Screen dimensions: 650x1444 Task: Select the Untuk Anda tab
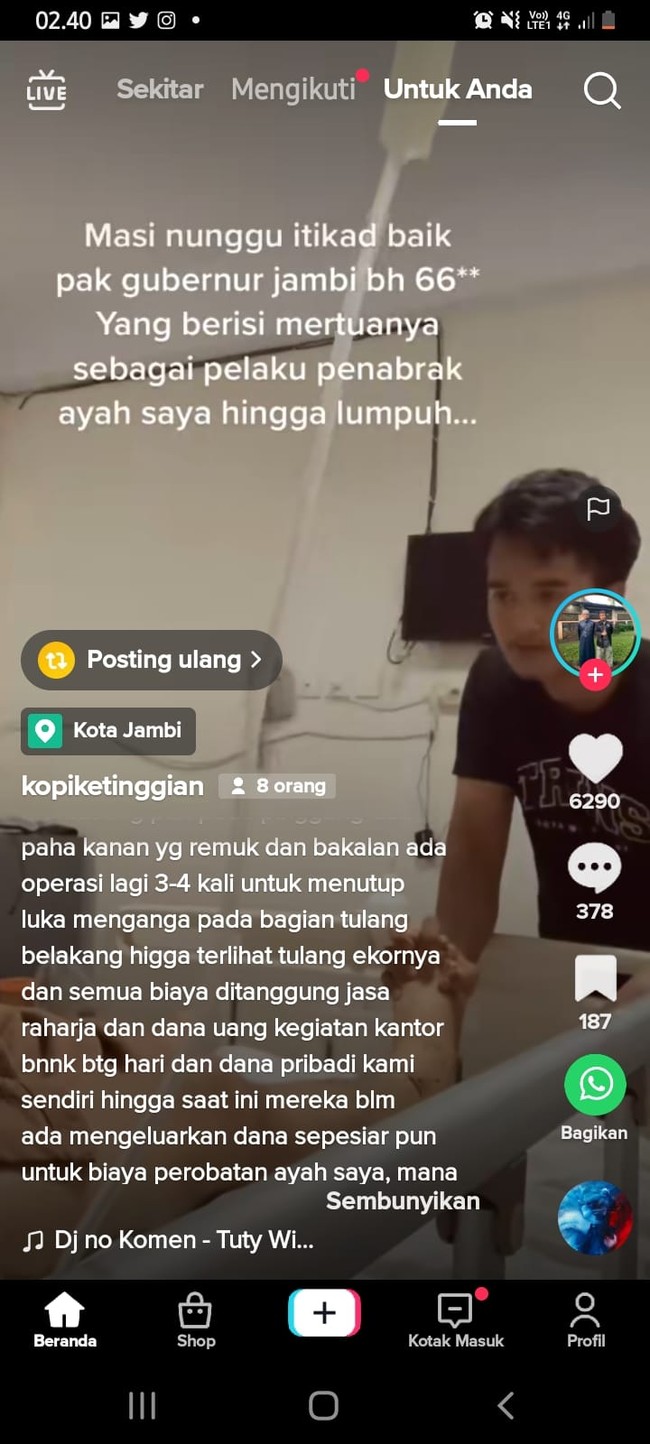click(x=457, y=89)
